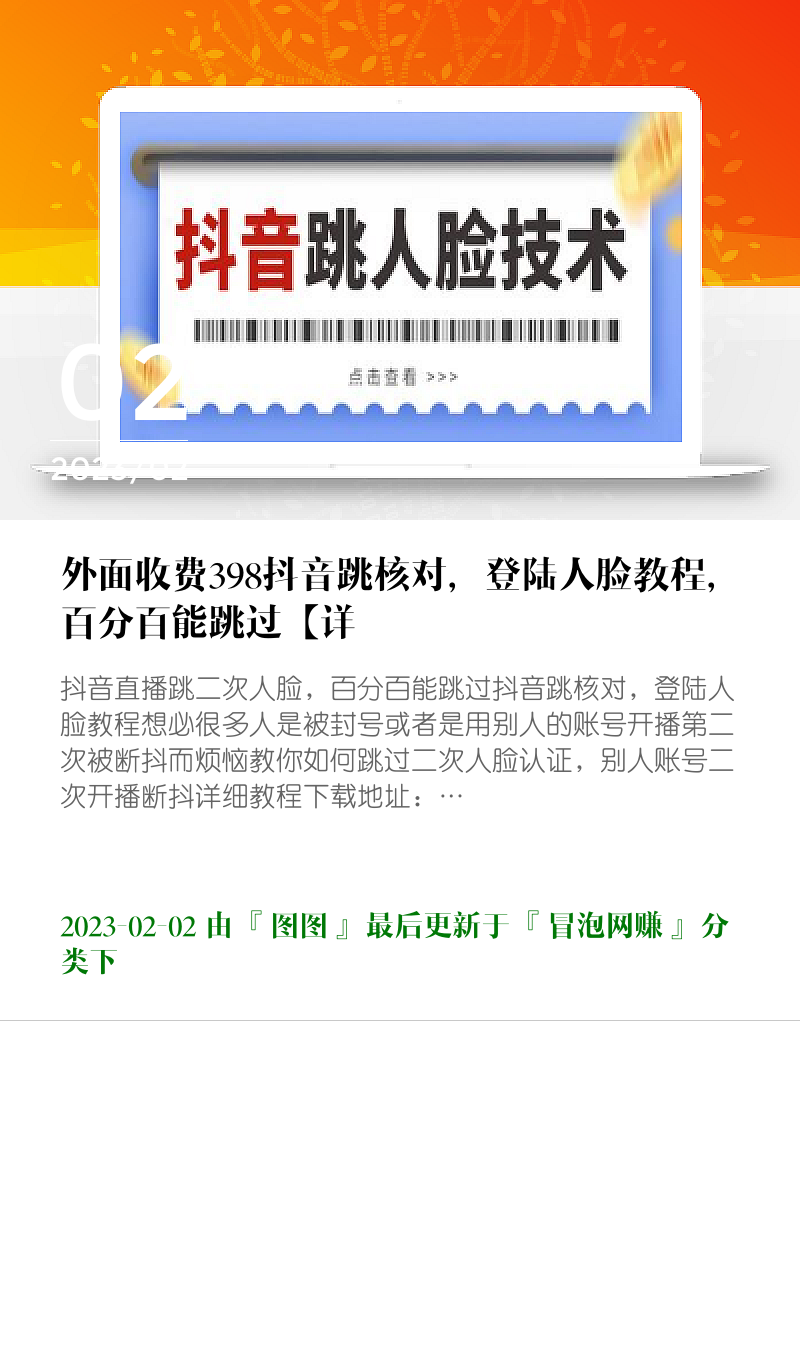
Task: Open the article titled 外面收费398抖音跳核对
Action: 394,600
